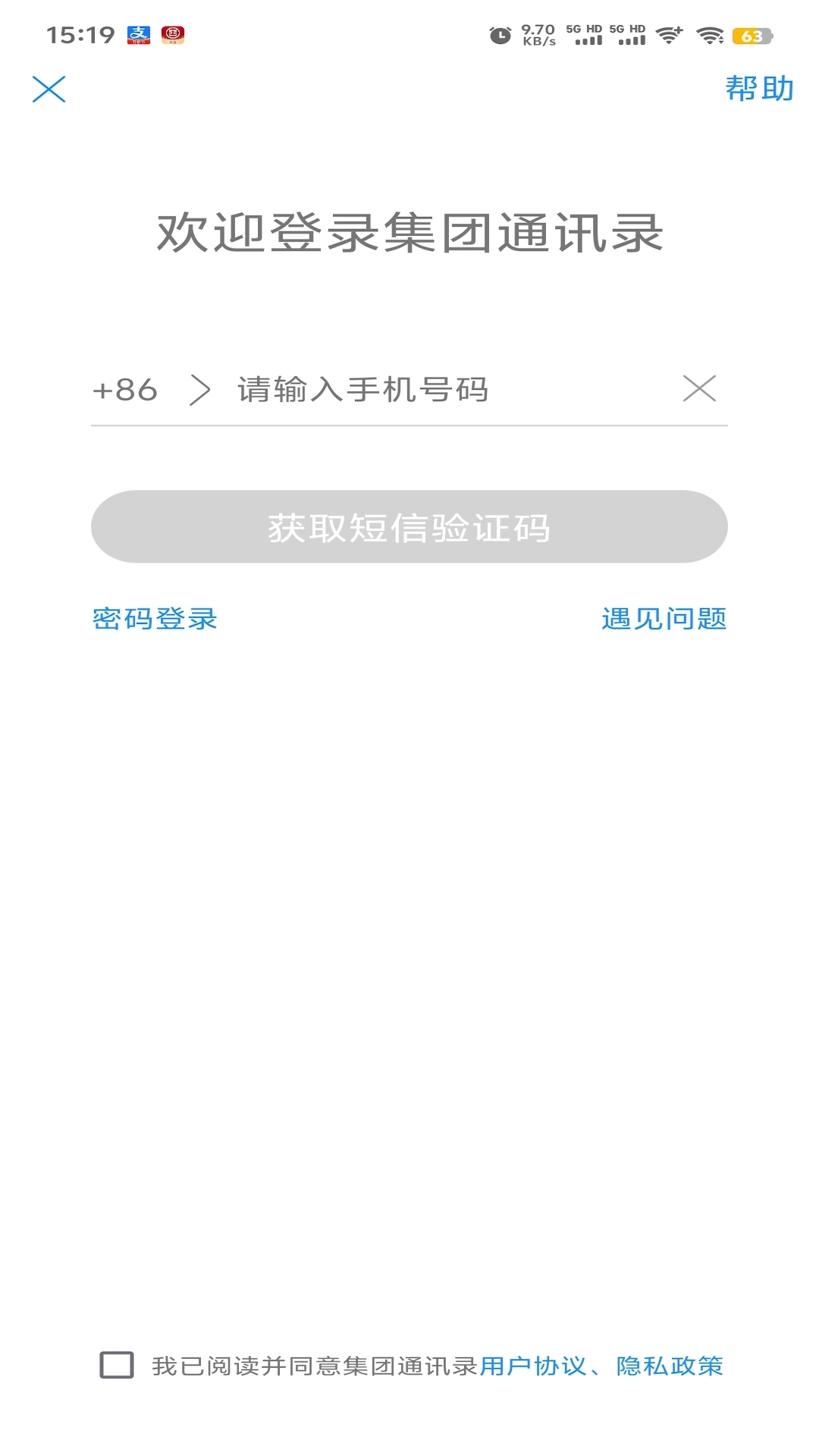Switch to 密码登录 password login

pos(154,620)
